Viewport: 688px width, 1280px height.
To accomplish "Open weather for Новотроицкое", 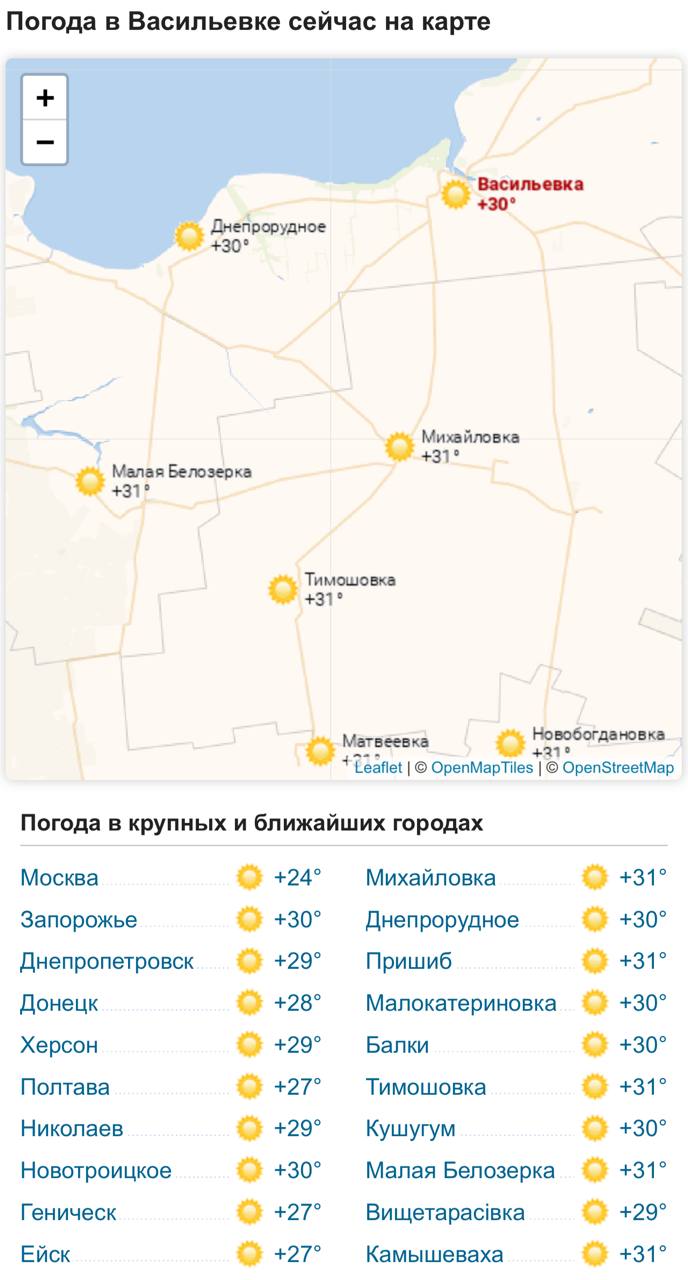I will 96,1171.
